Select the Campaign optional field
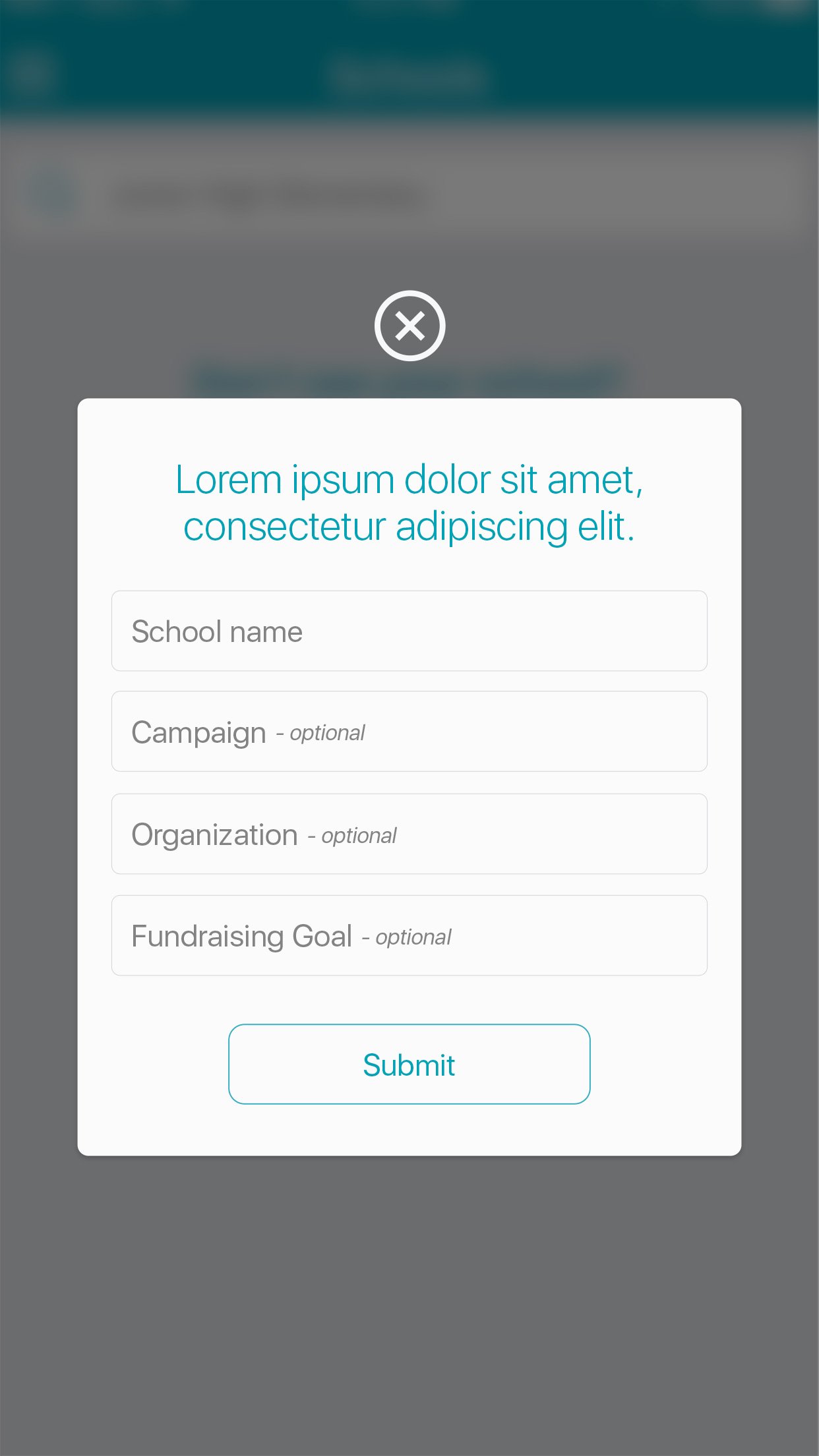819x1456 pixels. click(409, 732)
